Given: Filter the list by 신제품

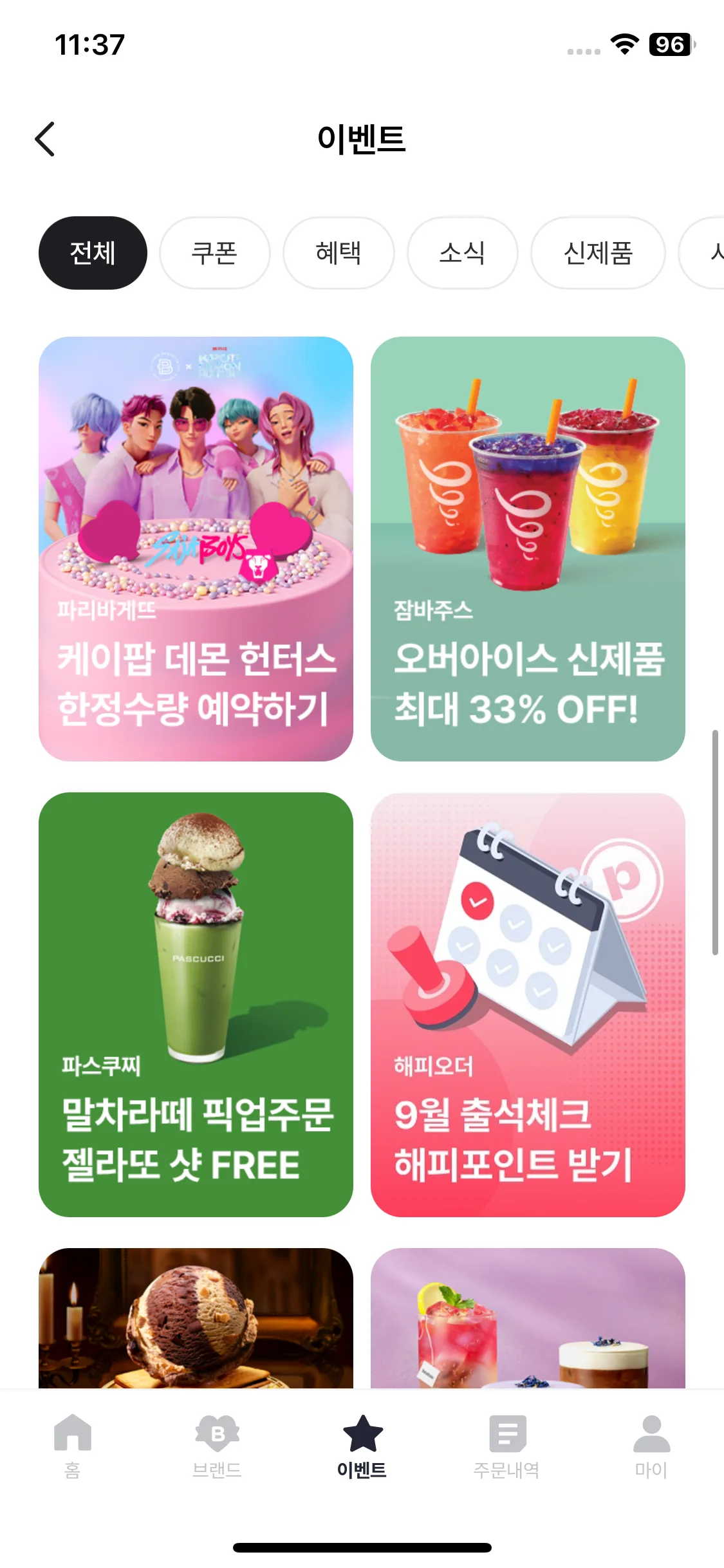Looking at the screenshot, I should coord(598,253).
